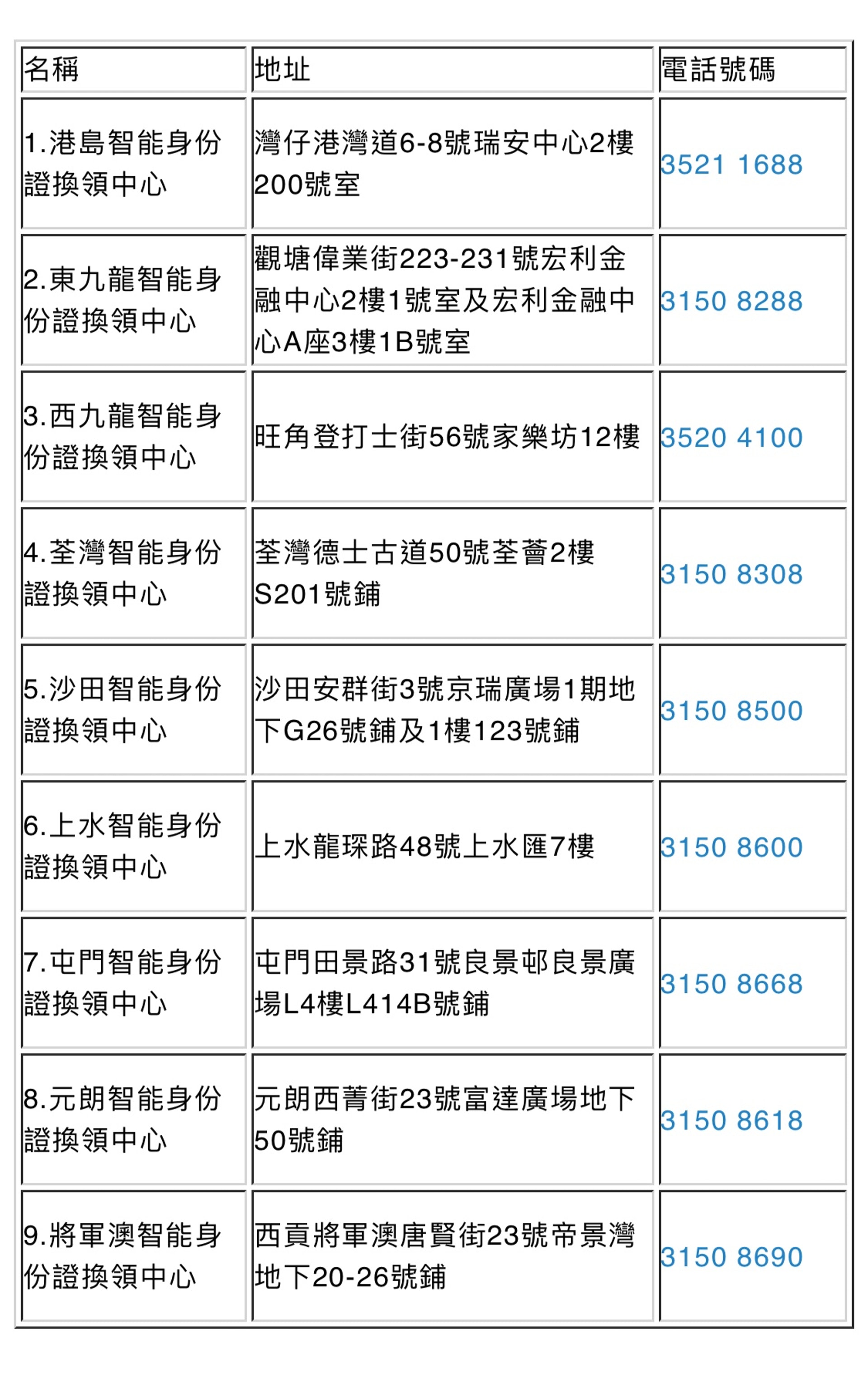The height and width of the screenshot is (1392, 868).
Task: Tap phone link 3520 4100 for West Kowloon
Action: click(731, 438)
